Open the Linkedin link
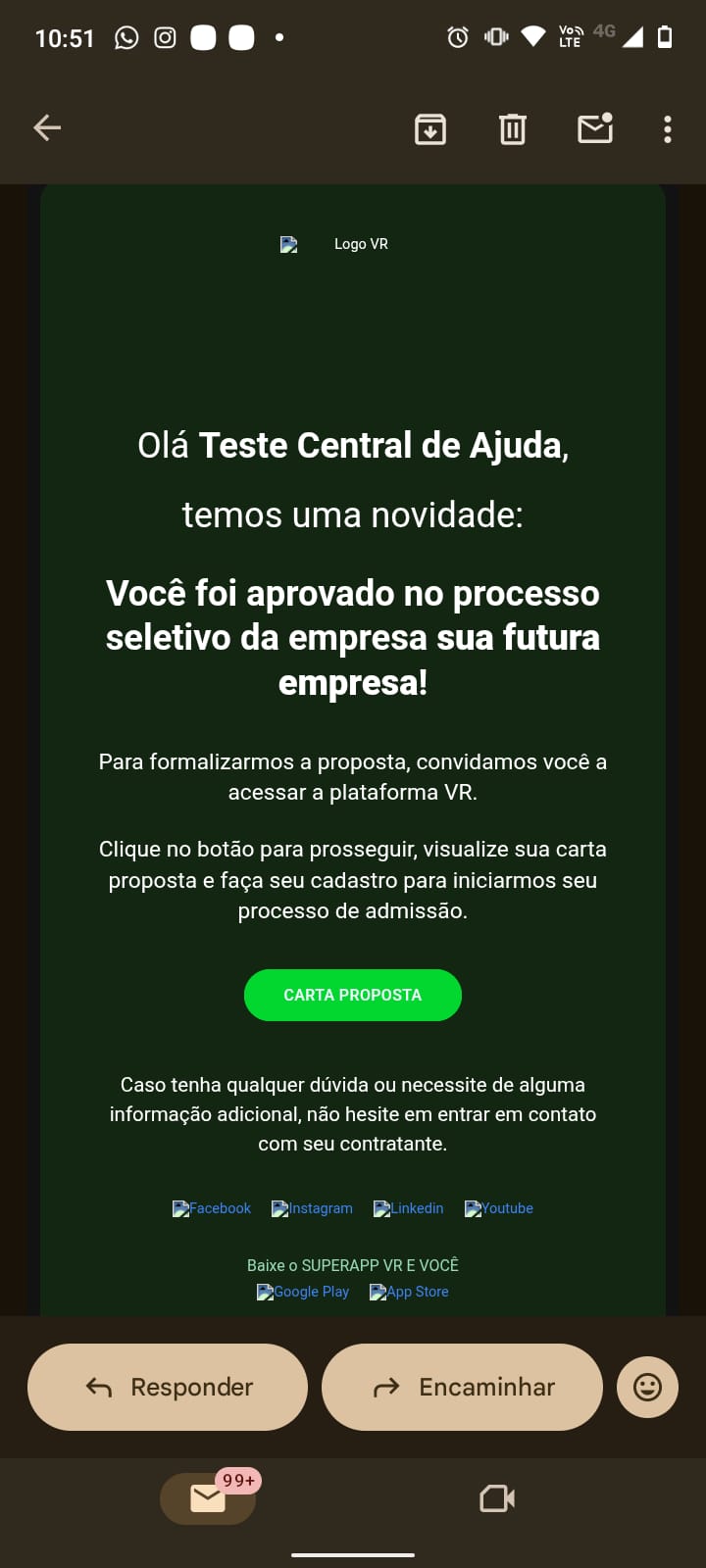 tap(409, 1208)
